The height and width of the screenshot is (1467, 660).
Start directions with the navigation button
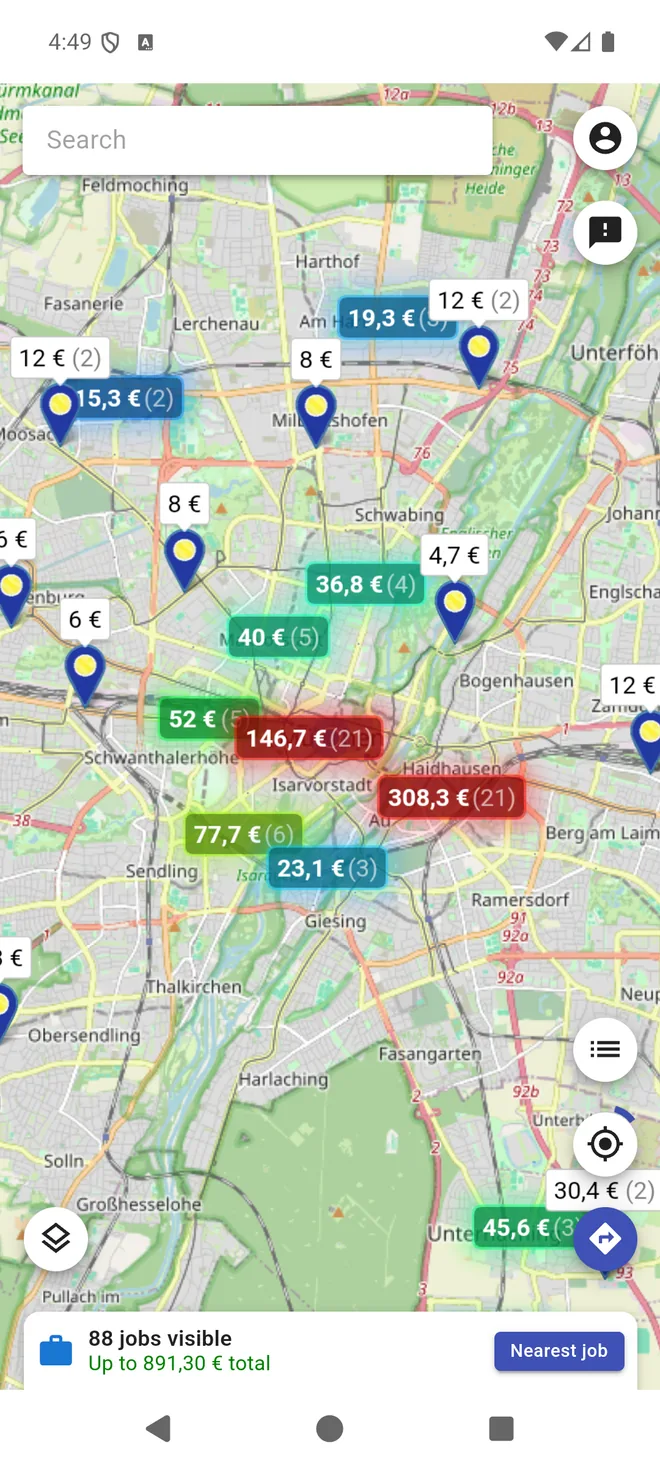coord(605,1239)
